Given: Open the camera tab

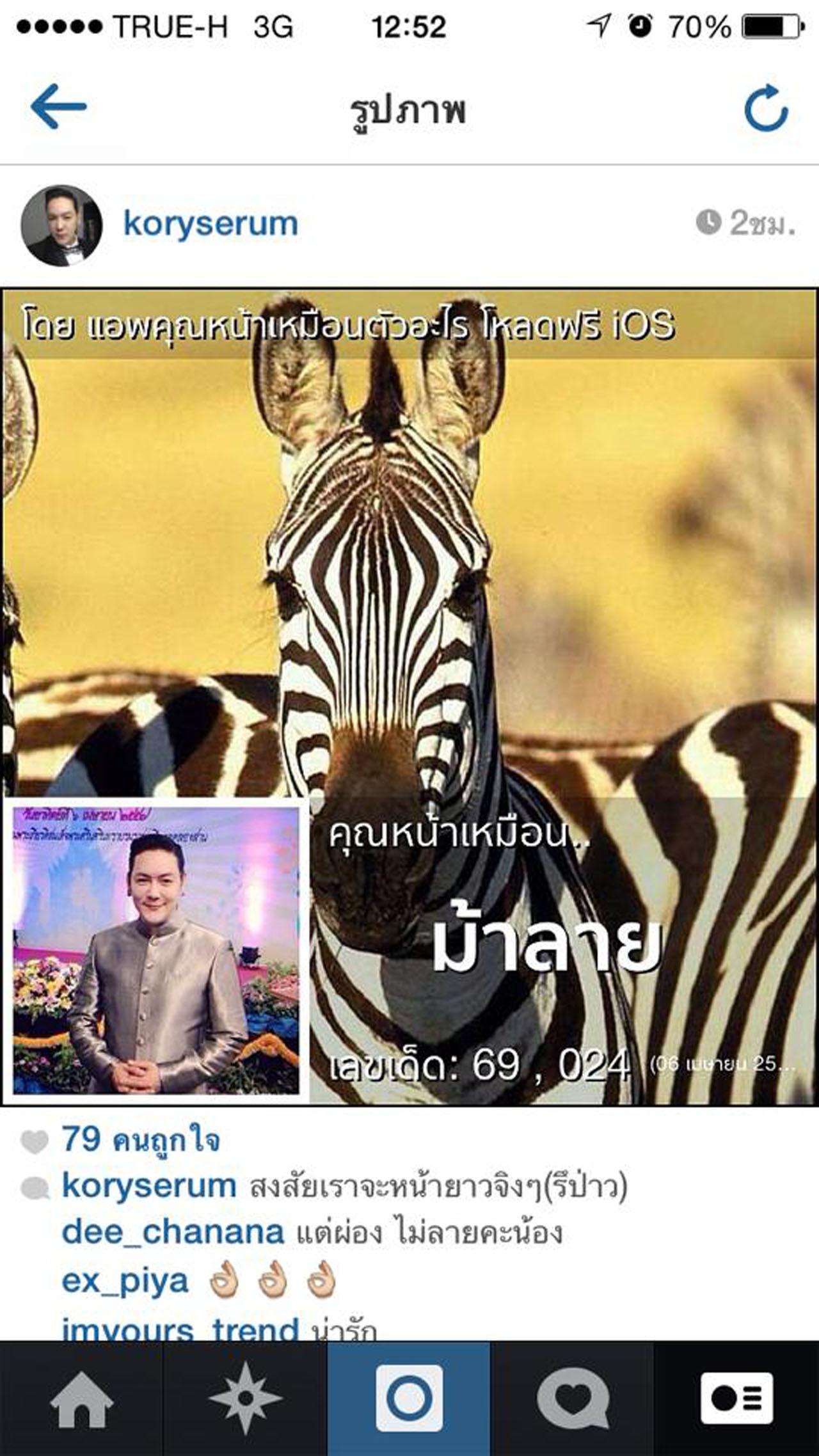Looking at the screenshot, I should click(x=409, y=1399).
